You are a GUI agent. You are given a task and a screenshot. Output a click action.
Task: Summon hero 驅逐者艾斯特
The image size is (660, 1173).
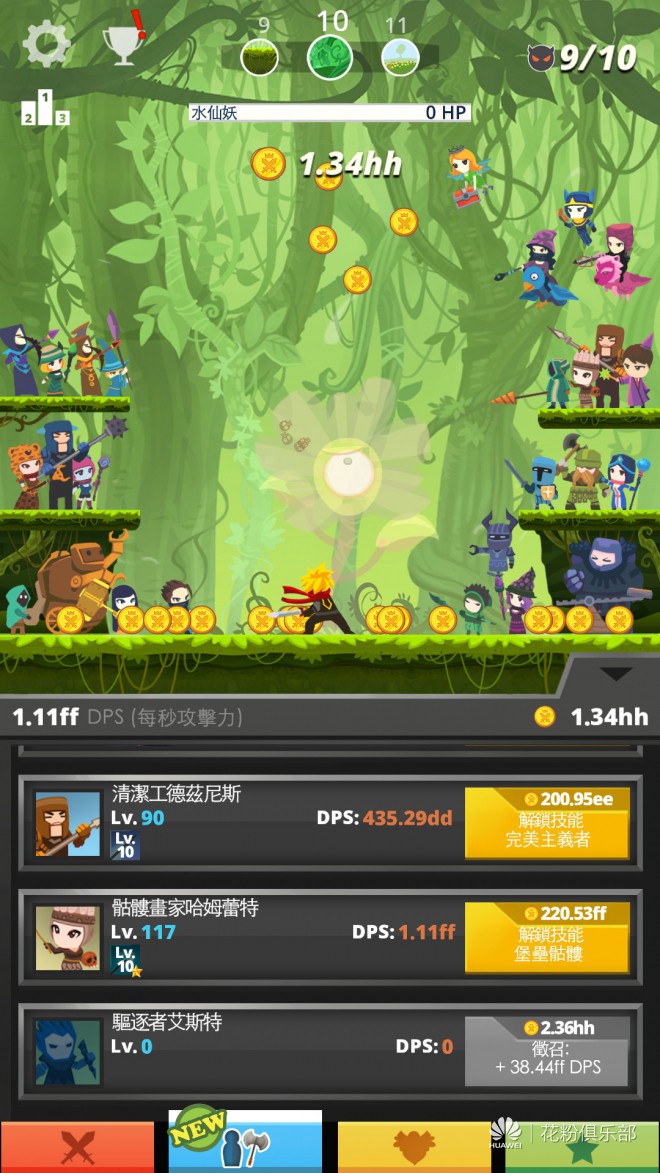546,1051
